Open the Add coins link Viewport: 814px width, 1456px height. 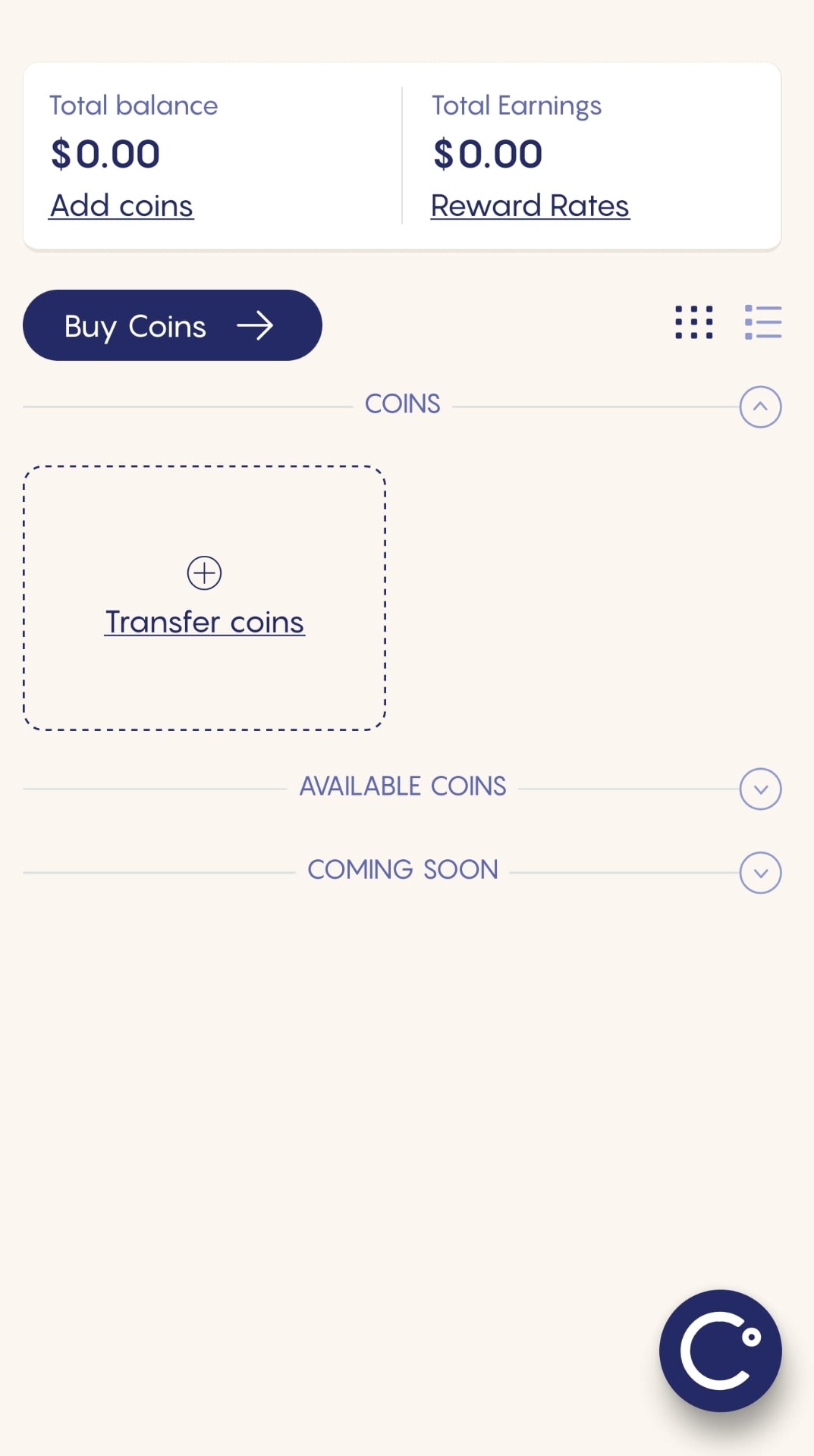(x=121, y=206)
